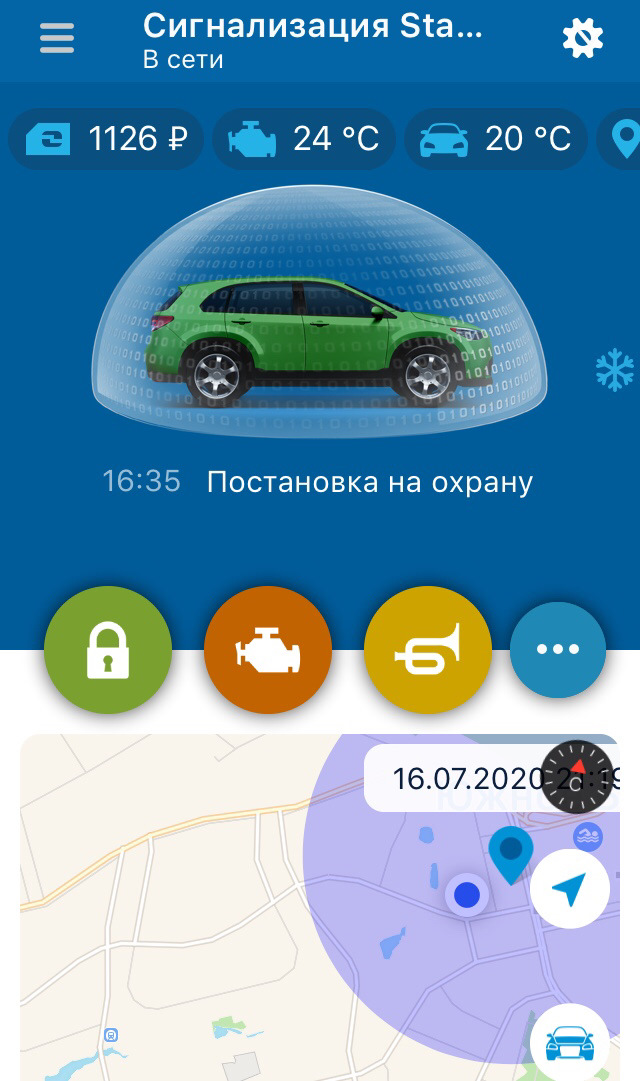Tap the cabin temperature 20 °C chip
This screenshot has width=640, height=1081.
[496, 139]
